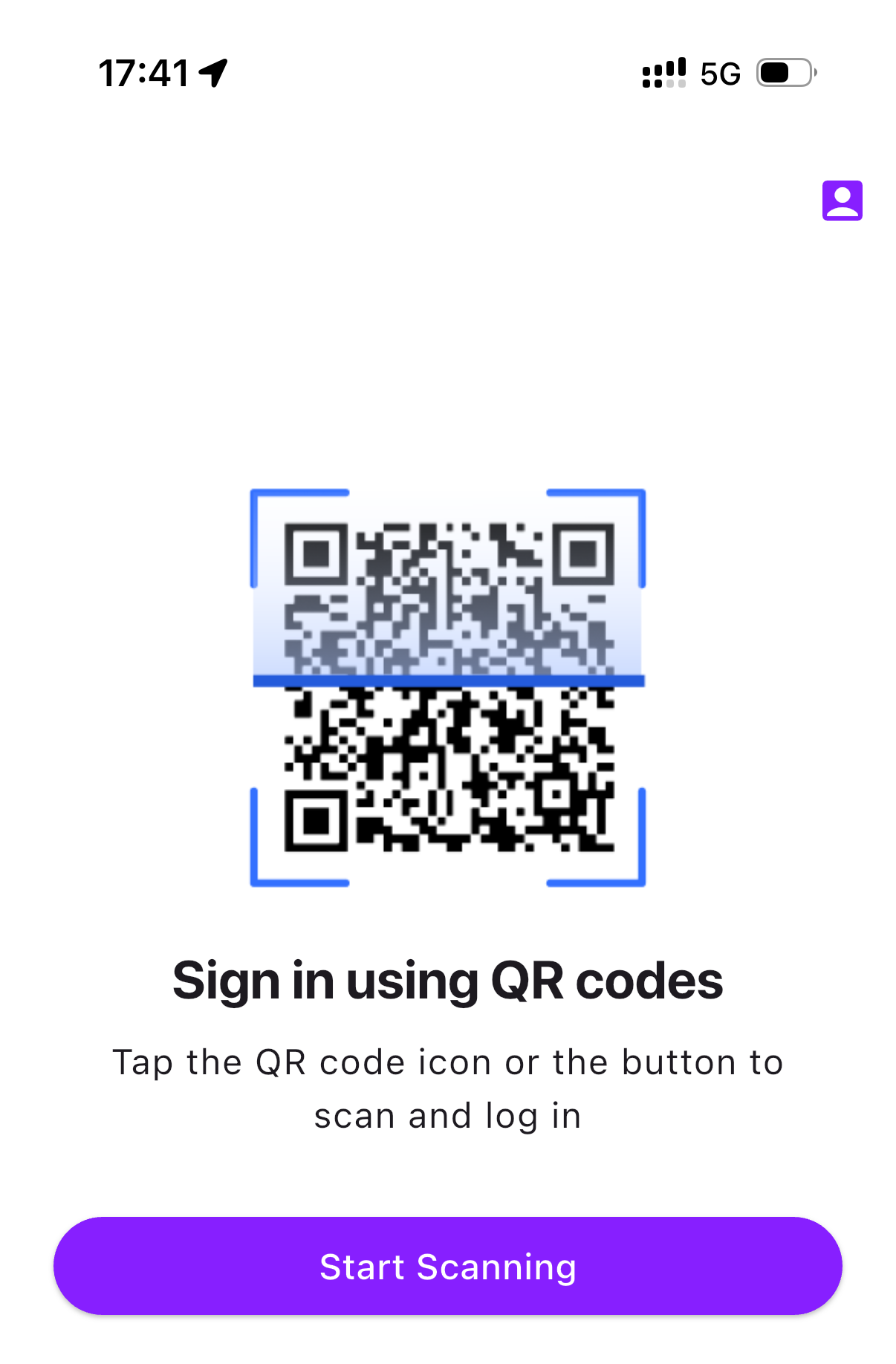Tap the Start Scanning button
This screenshot has height=1364, width=896.
click(x=447, y=1266)
